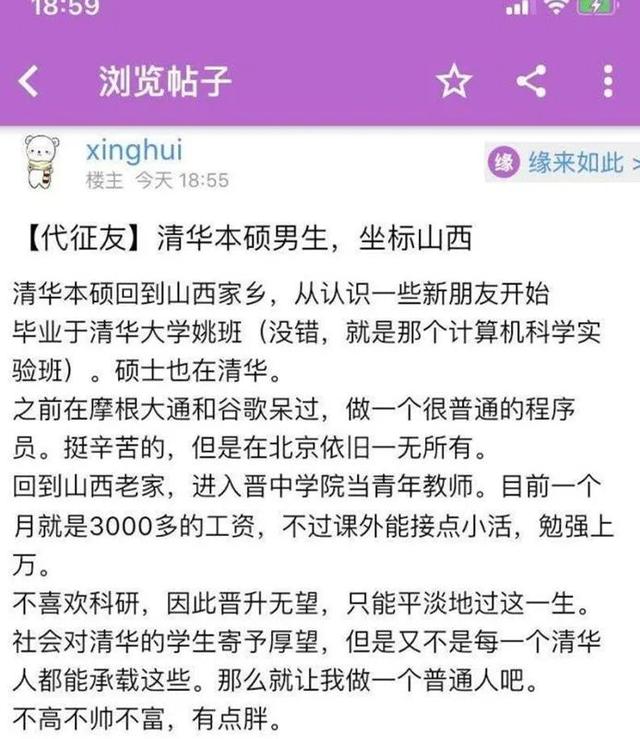Viewport: 640px width, 739px height.
Task: Open the 缘来如此 board tag
Action: tap(565, 163)
